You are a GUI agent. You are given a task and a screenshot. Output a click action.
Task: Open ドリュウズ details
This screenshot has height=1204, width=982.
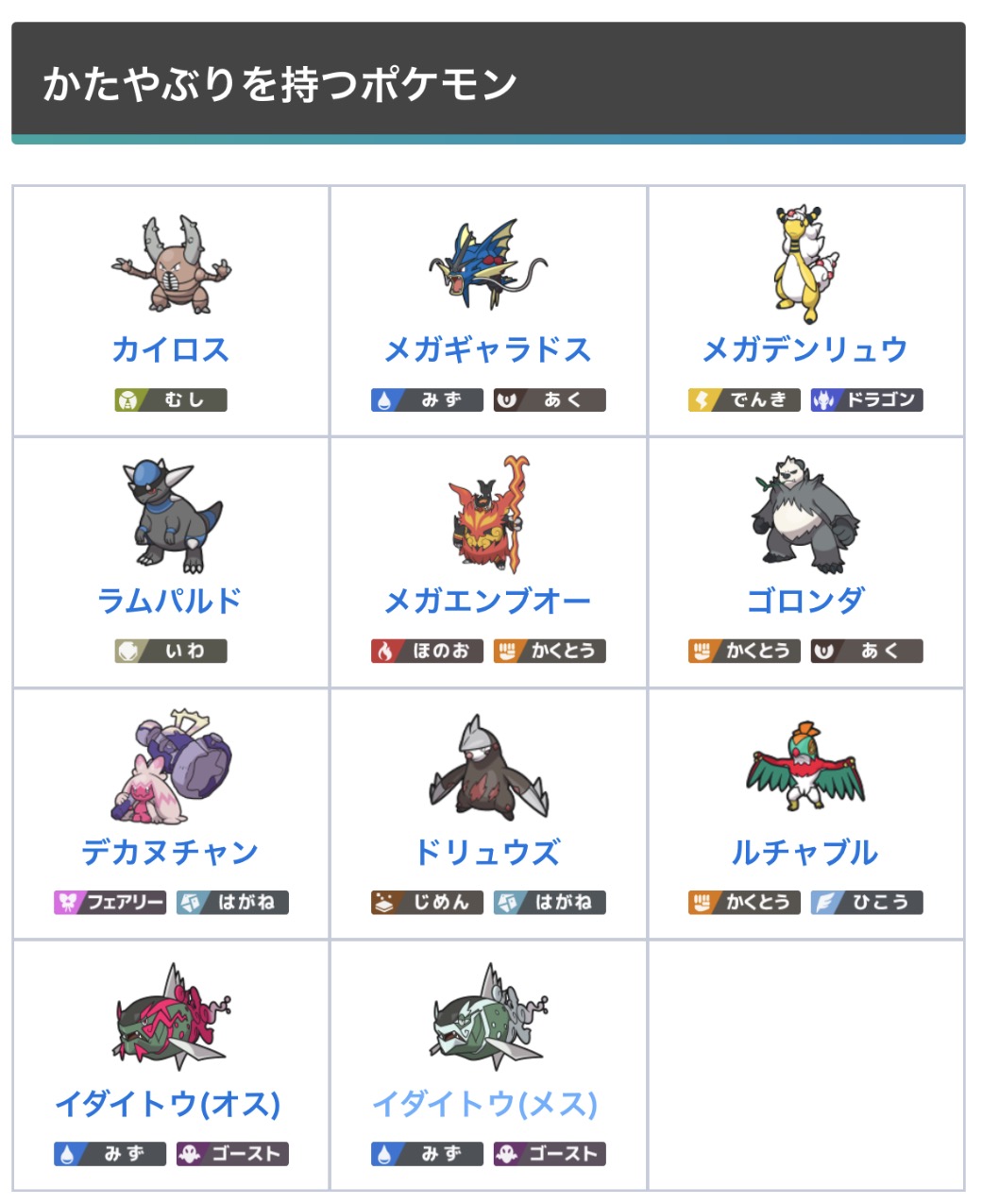pyautogui.click(x=487, y=852)
